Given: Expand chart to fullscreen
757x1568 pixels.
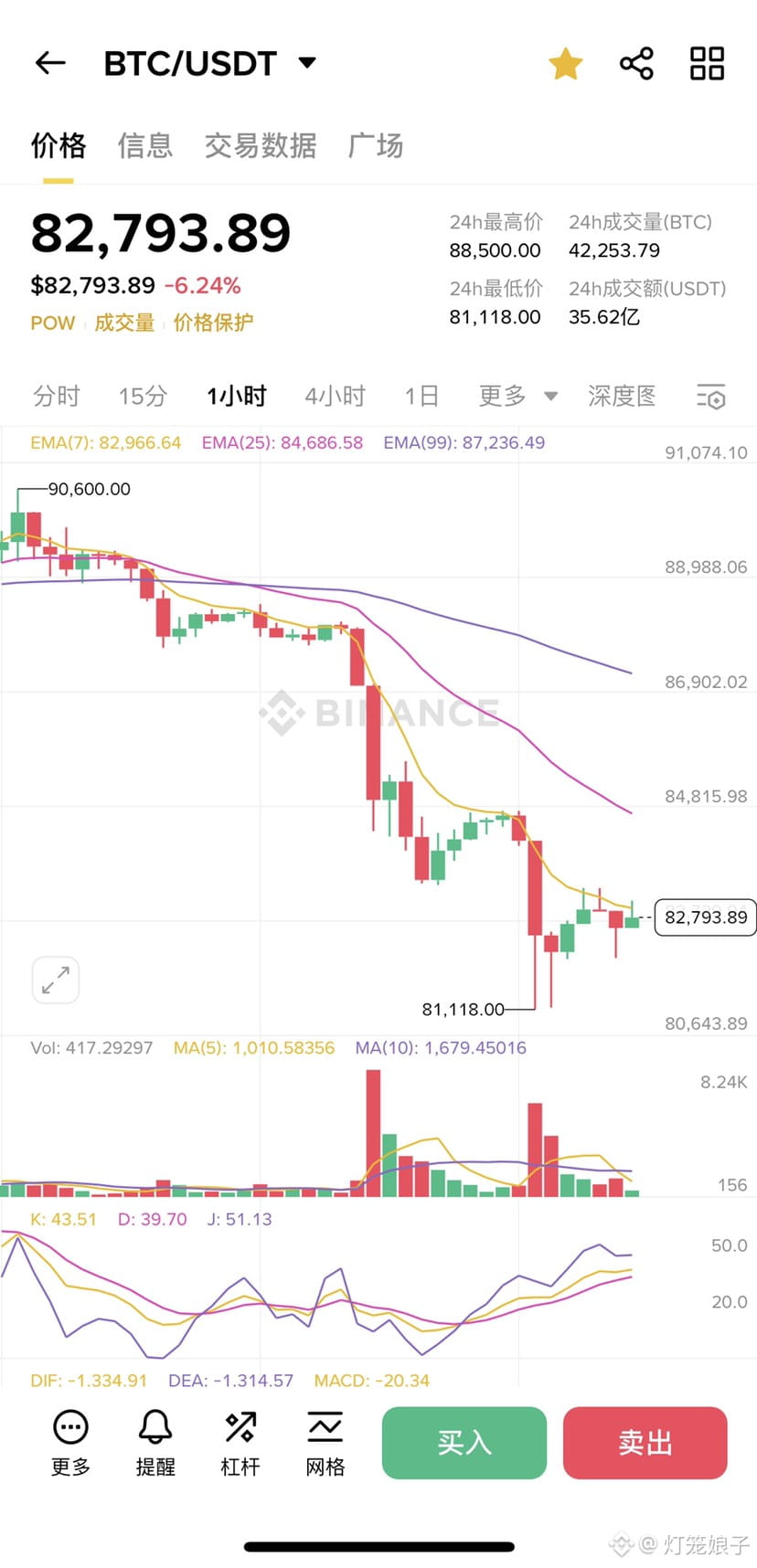Looking at the screenshot, I should click(x=56, y=980).
